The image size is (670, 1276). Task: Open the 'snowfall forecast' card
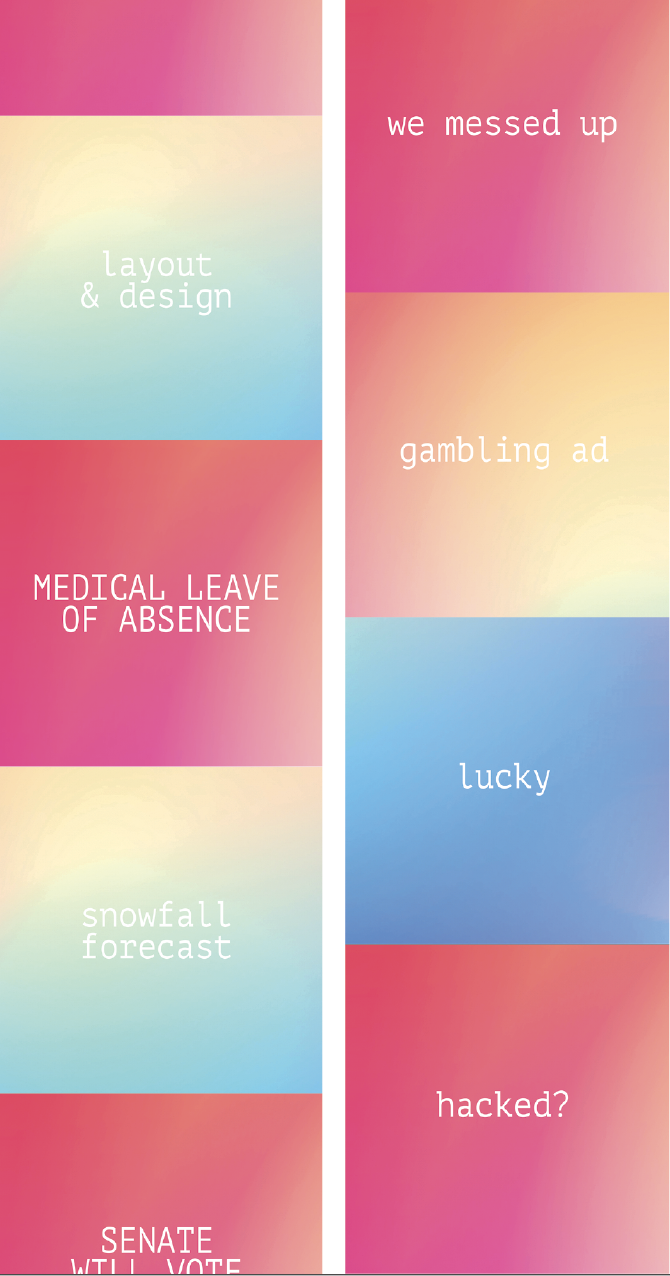[x=160, y=930]
